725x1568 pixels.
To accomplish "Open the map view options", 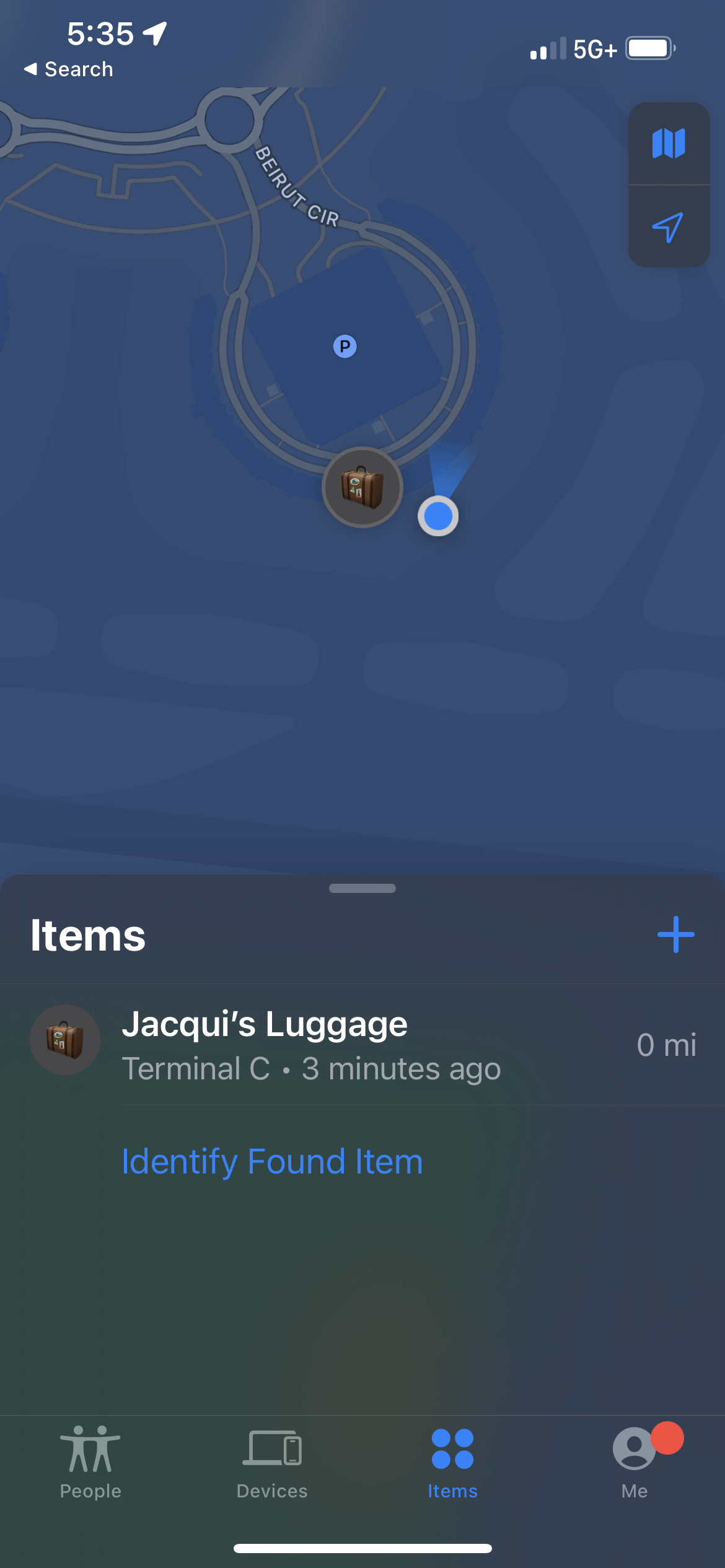I will point(669,144).
